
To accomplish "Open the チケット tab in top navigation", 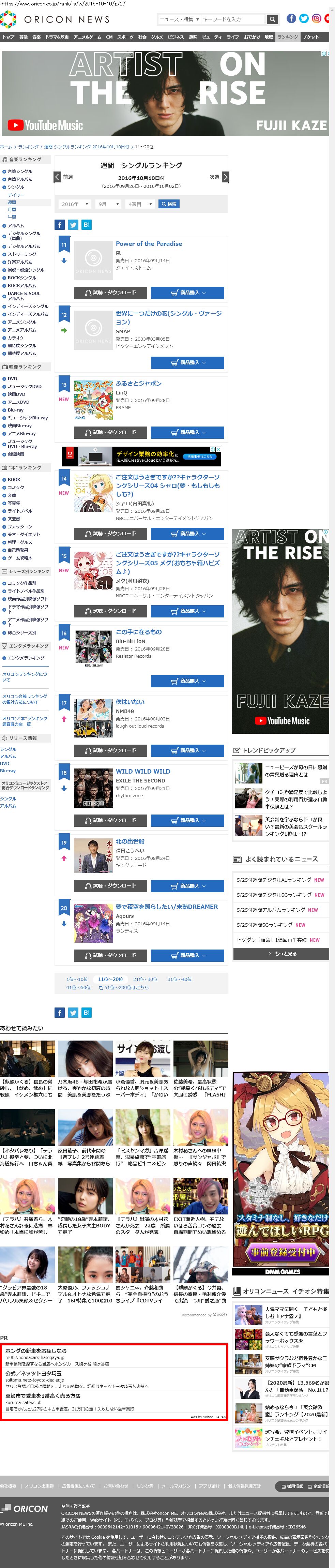I will [311, 37].
